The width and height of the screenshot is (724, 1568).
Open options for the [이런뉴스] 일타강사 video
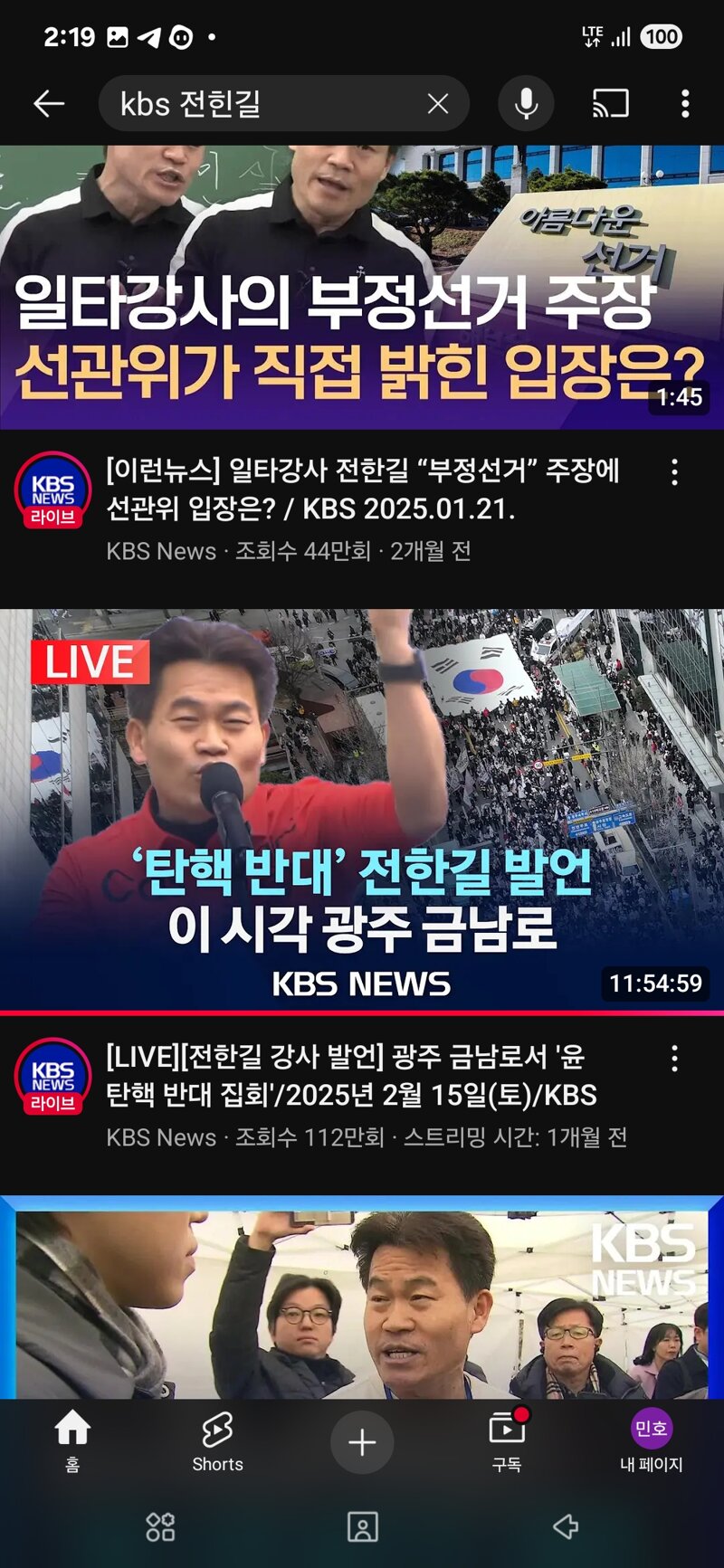(674, 472)
